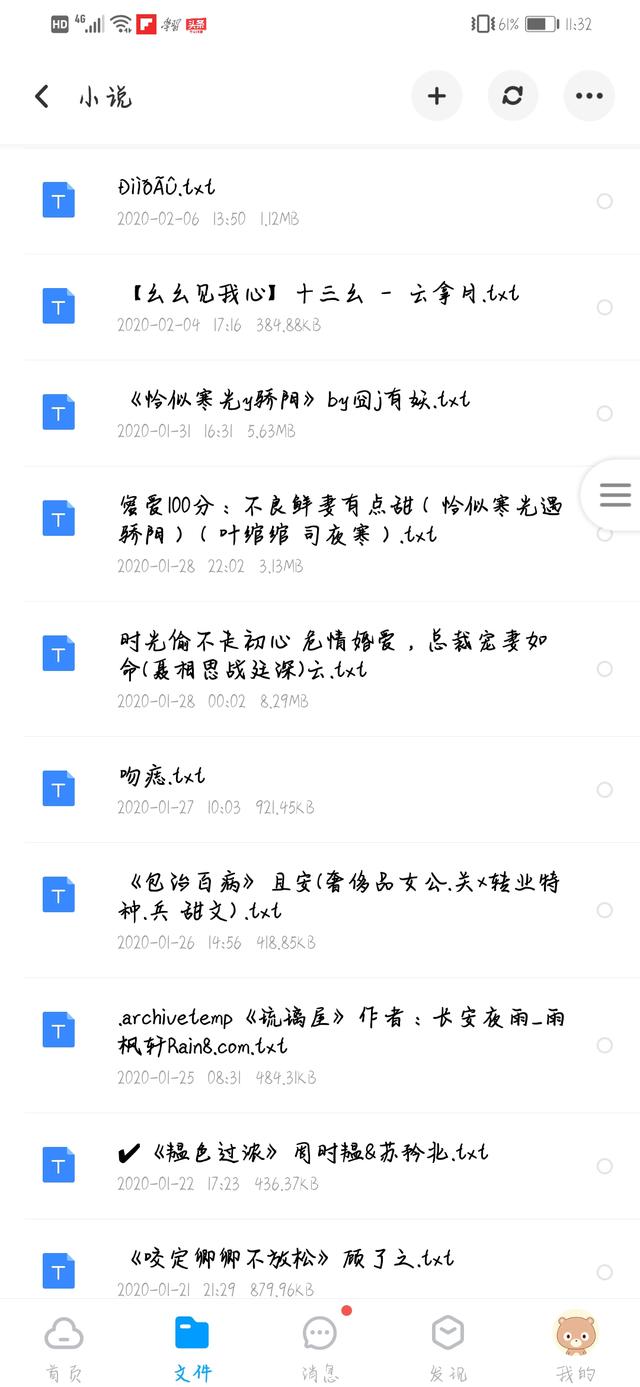Switch to the 首页 tab
640x1387 pixels.
point(64,1346)
